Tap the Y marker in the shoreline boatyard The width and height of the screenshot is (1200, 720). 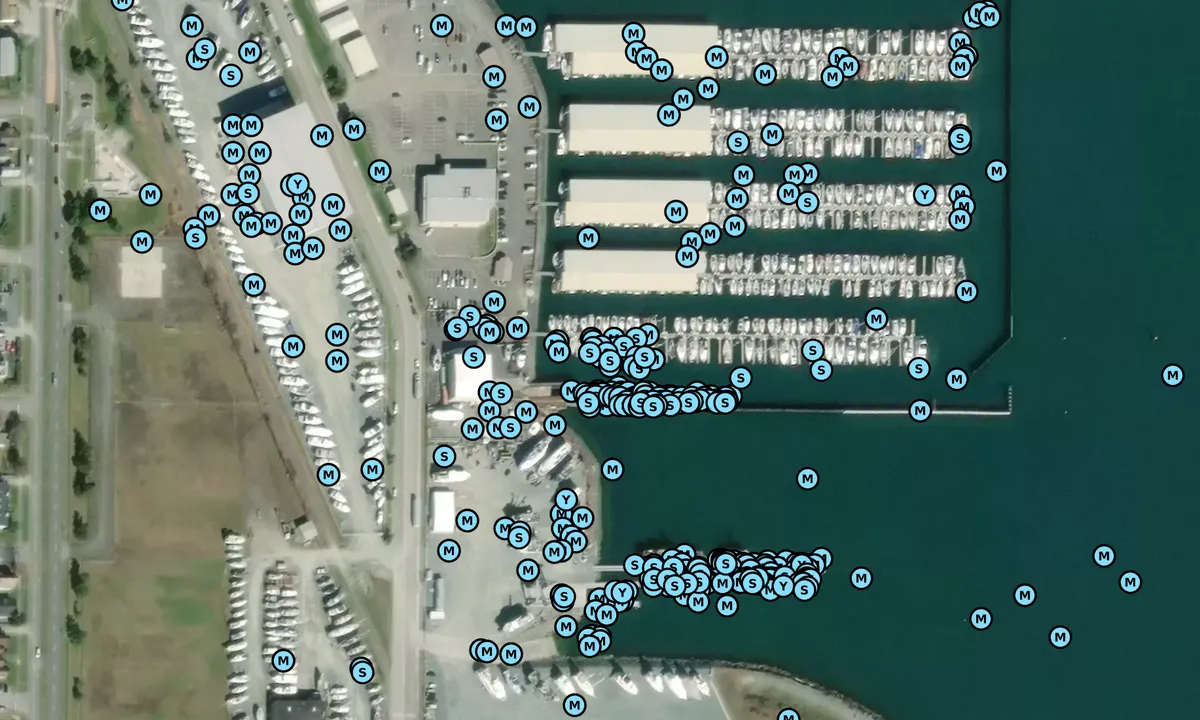pos(566,500)
